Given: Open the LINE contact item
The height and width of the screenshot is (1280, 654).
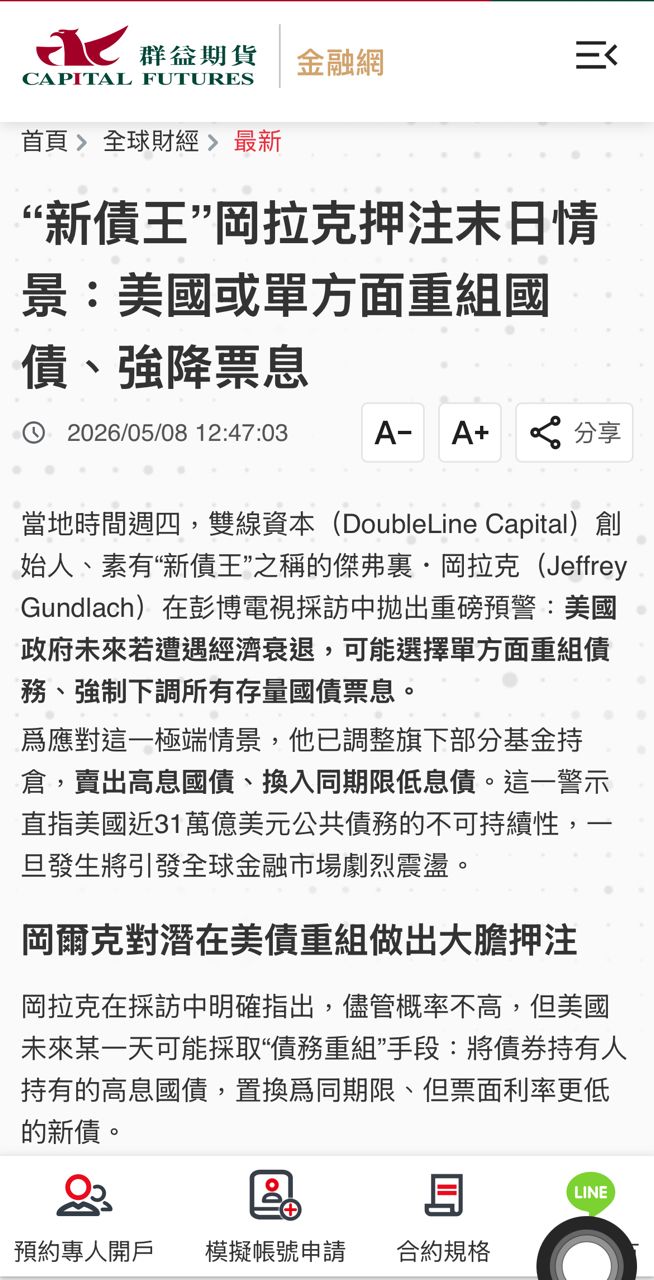Looking at the screenshot, I should click(x=590, y=1193).
